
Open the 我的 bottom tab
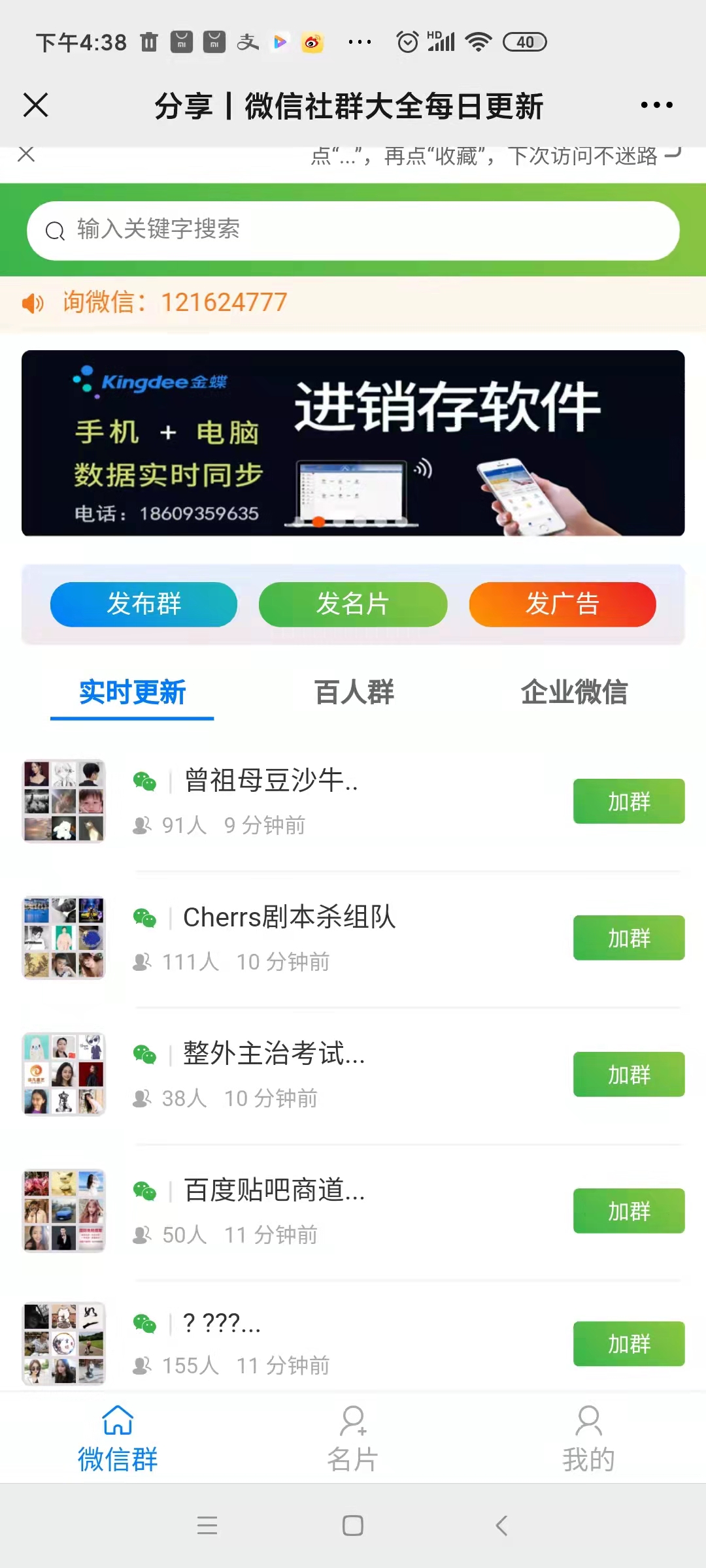coord(588,1439)
